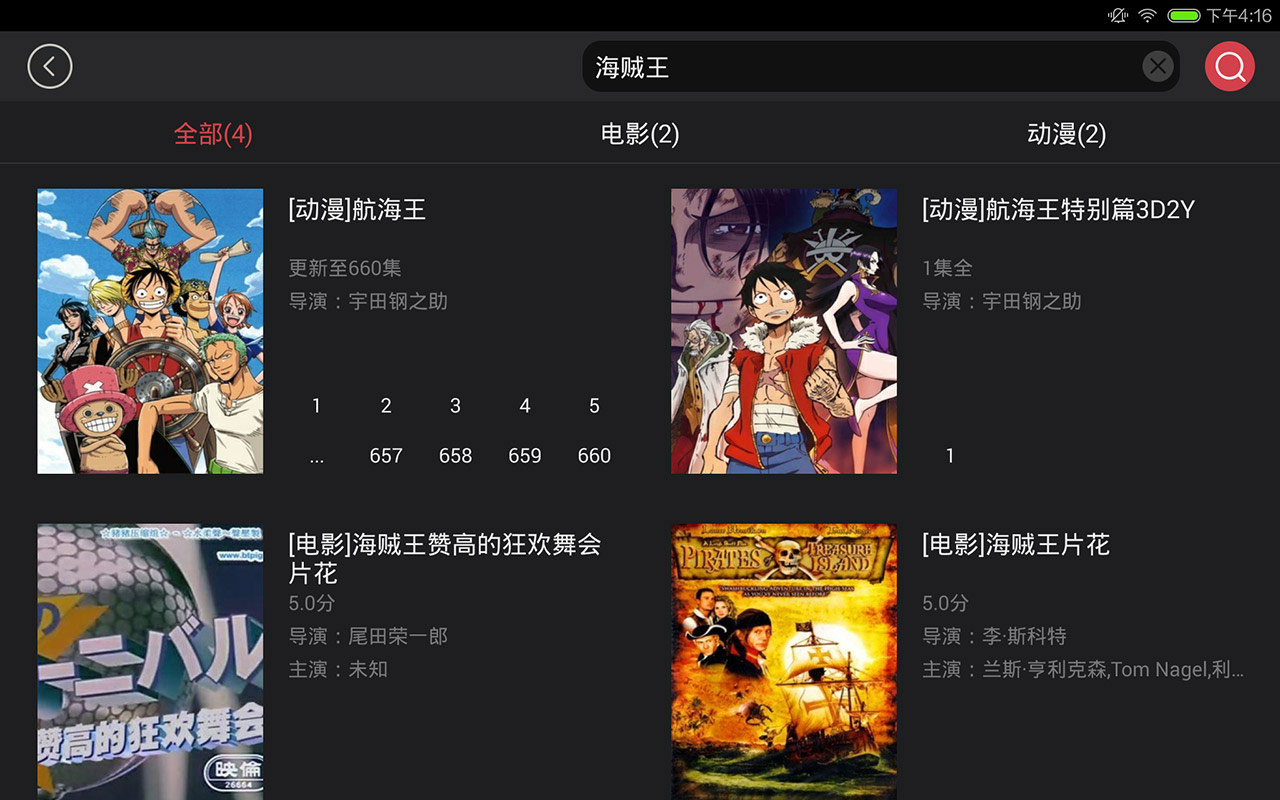Open 海贼王赞高的狂欢舞会片花 movie result

pos(445,558)
